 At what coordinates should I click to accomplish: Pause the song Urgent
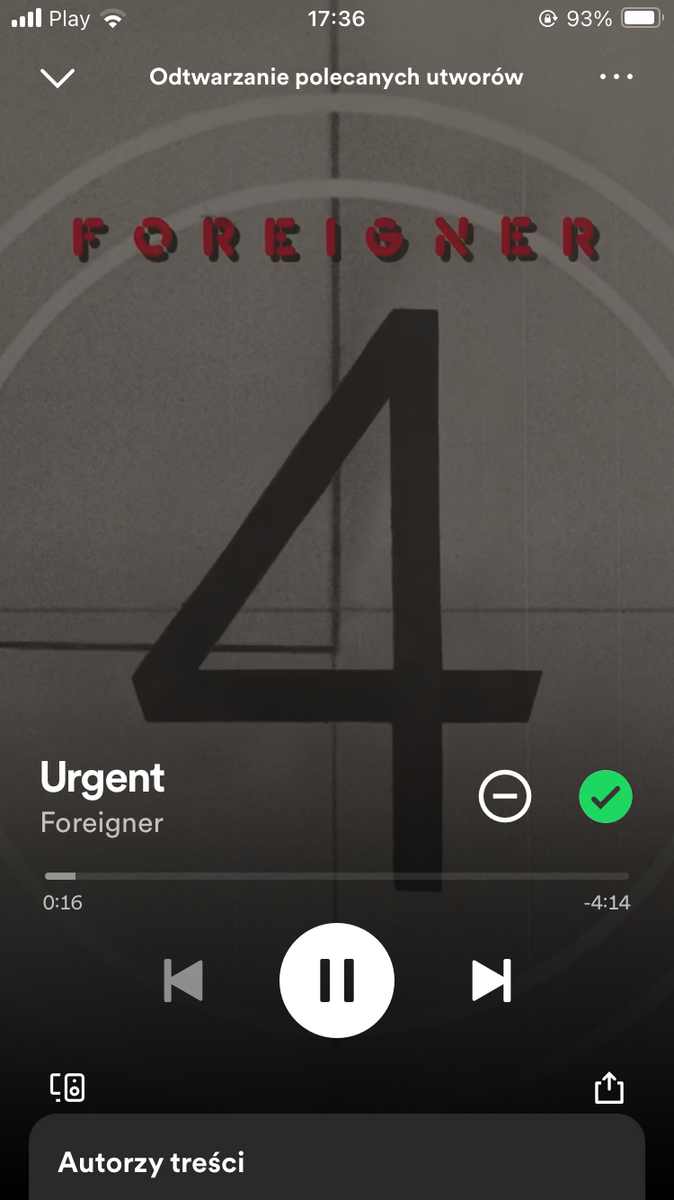[x=337, y=980]
